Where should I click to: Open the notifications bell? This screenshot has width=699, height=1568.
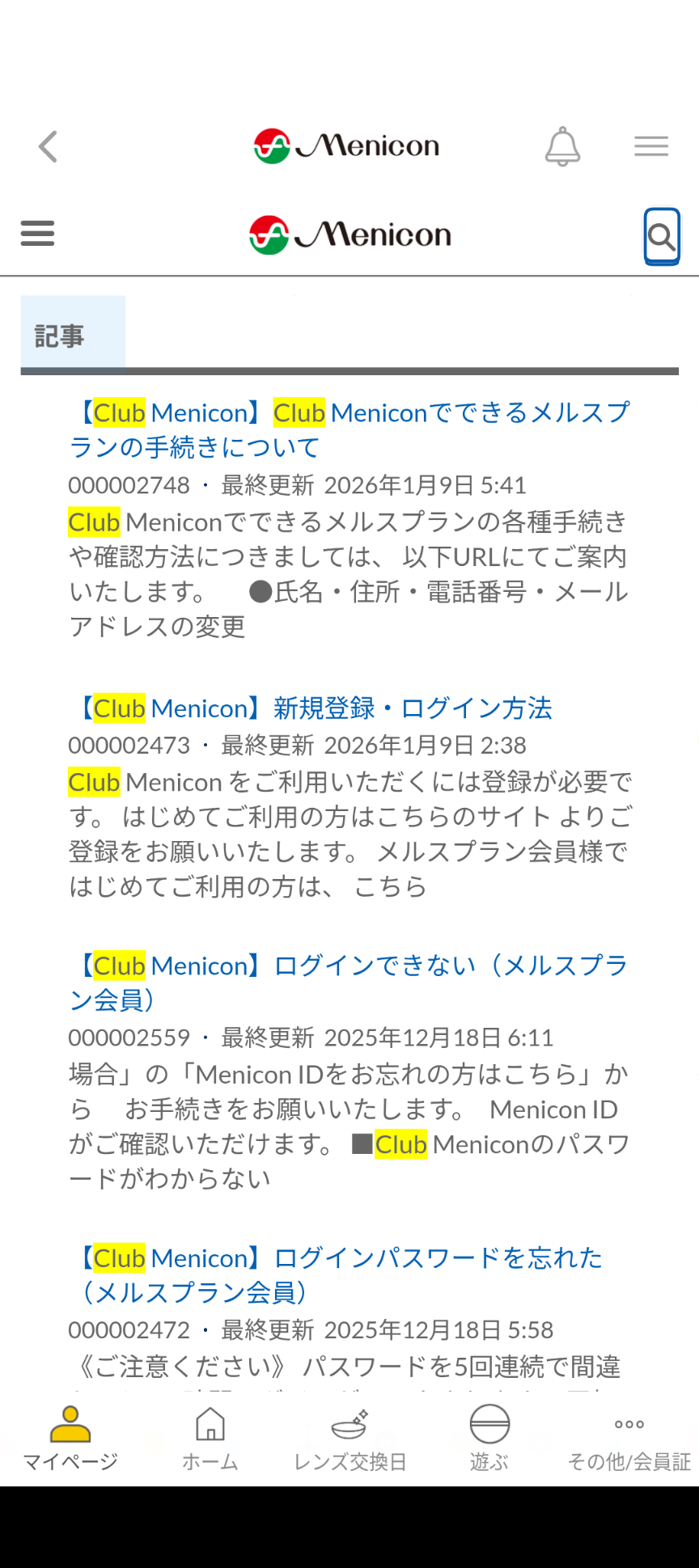click(562, 147)
